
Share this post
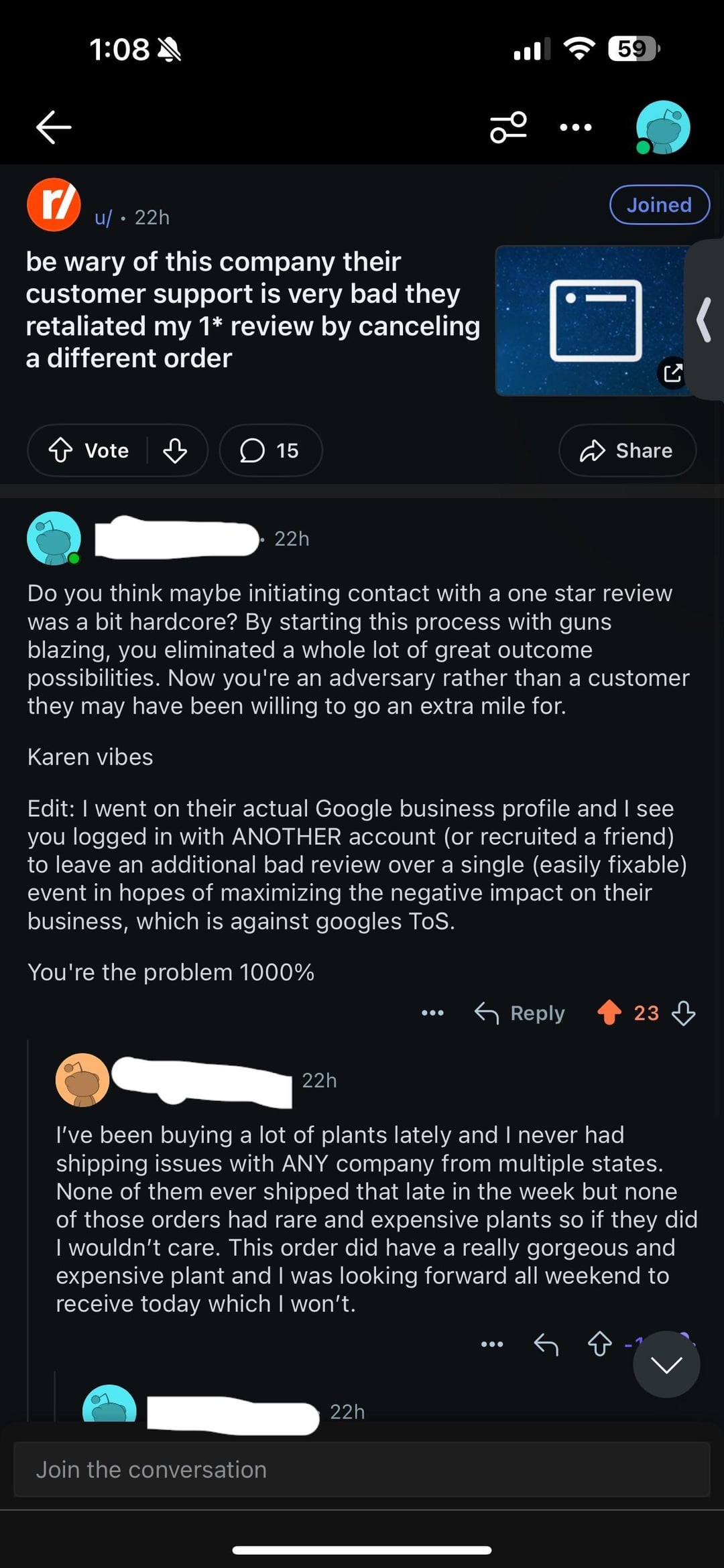tap(627, 450)
